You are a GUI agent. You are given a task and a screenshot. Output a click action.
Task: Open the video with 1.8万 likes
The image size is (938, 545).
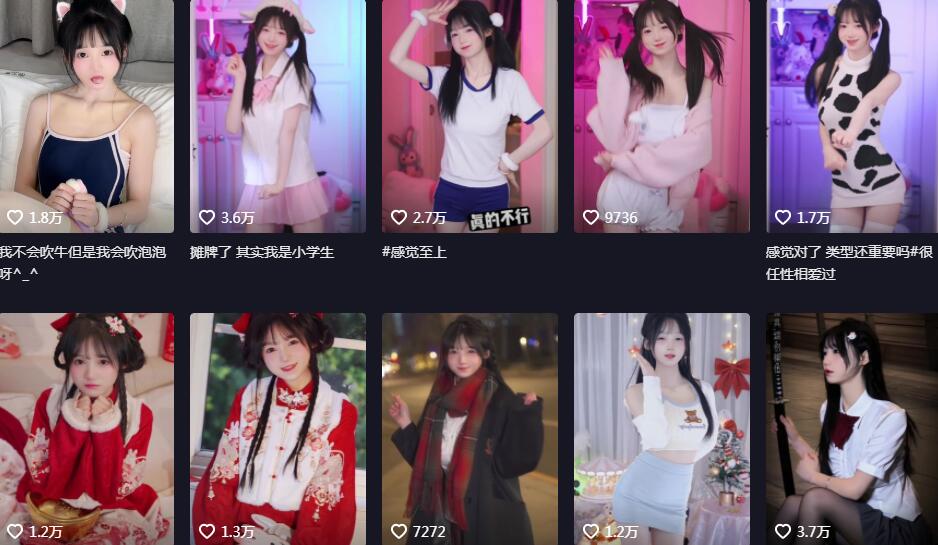click(86, 115)
